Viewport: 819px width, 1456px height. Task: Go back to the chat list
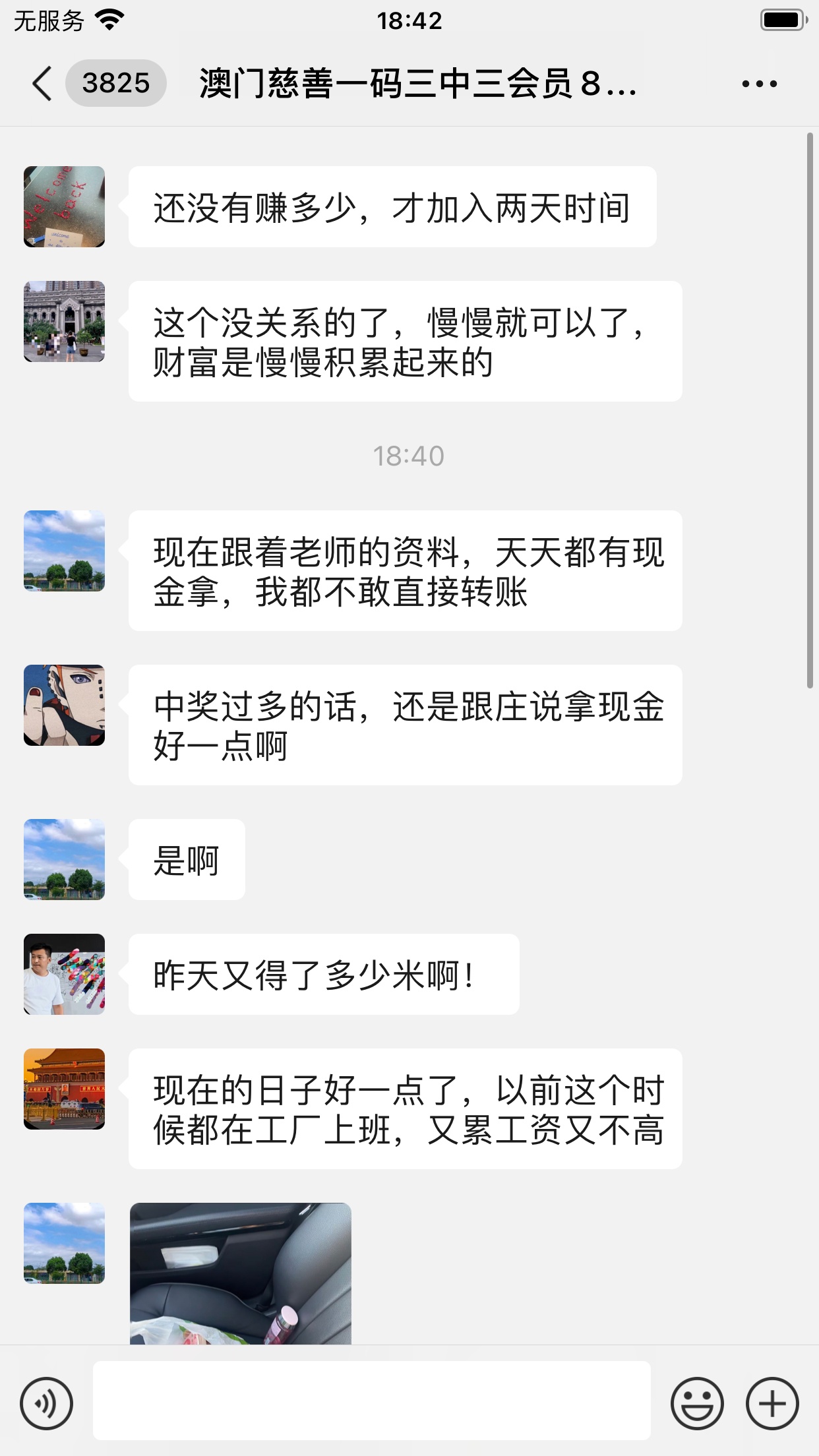point(42,84)
